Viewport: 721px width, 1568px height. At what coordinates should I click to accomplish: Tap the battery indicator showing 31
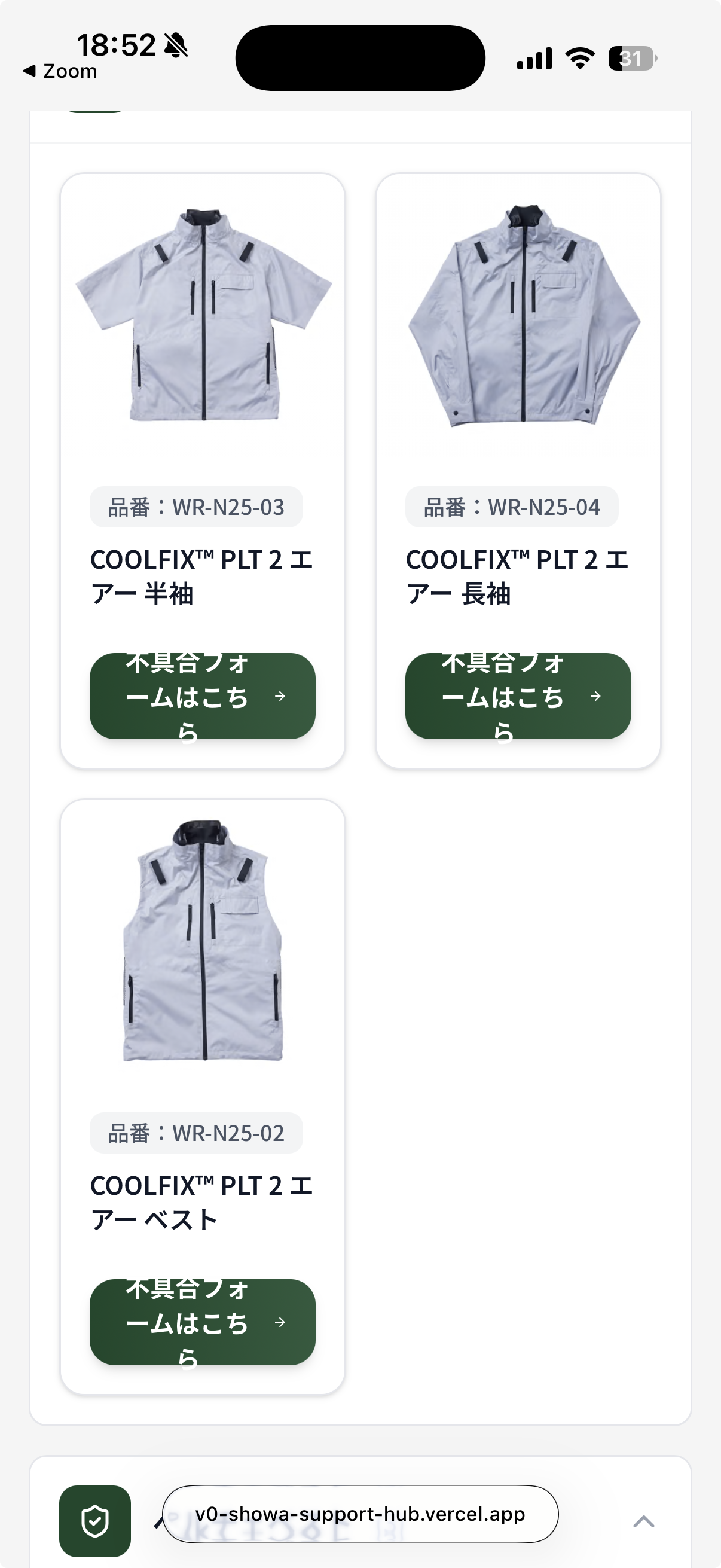click(x=631, y=59)
